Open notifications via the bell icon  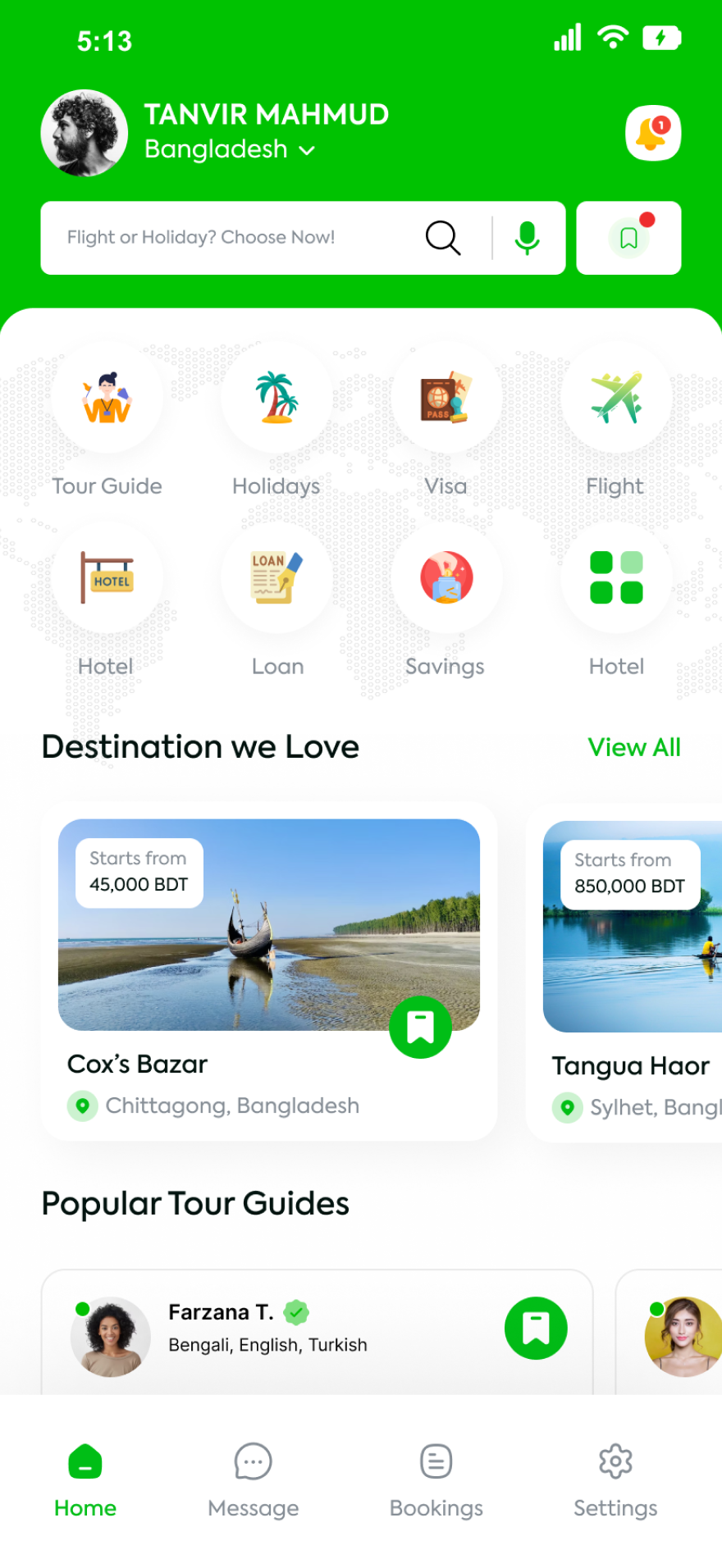(652, 133)
